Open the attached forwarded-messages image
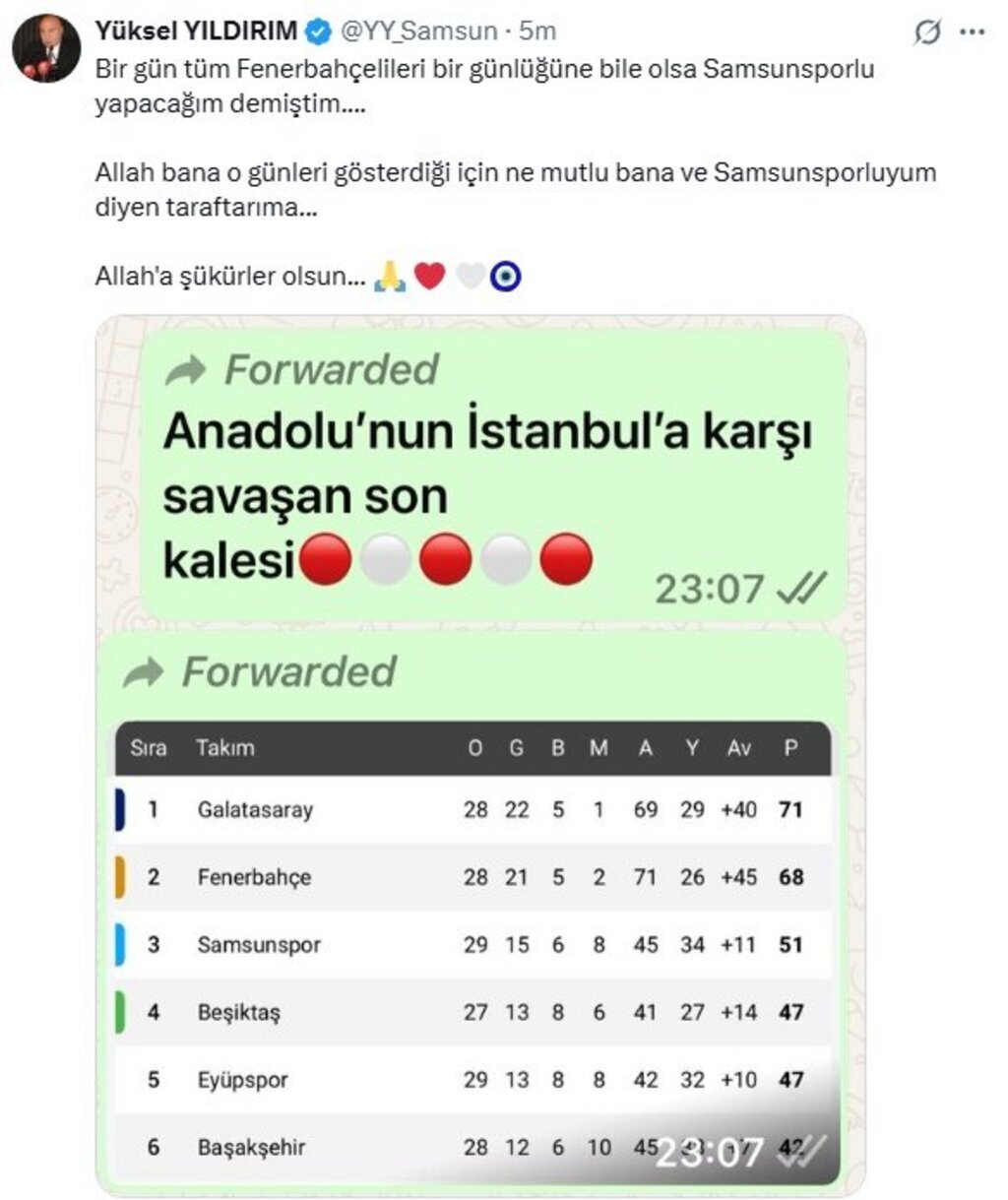 coord(479,755)
